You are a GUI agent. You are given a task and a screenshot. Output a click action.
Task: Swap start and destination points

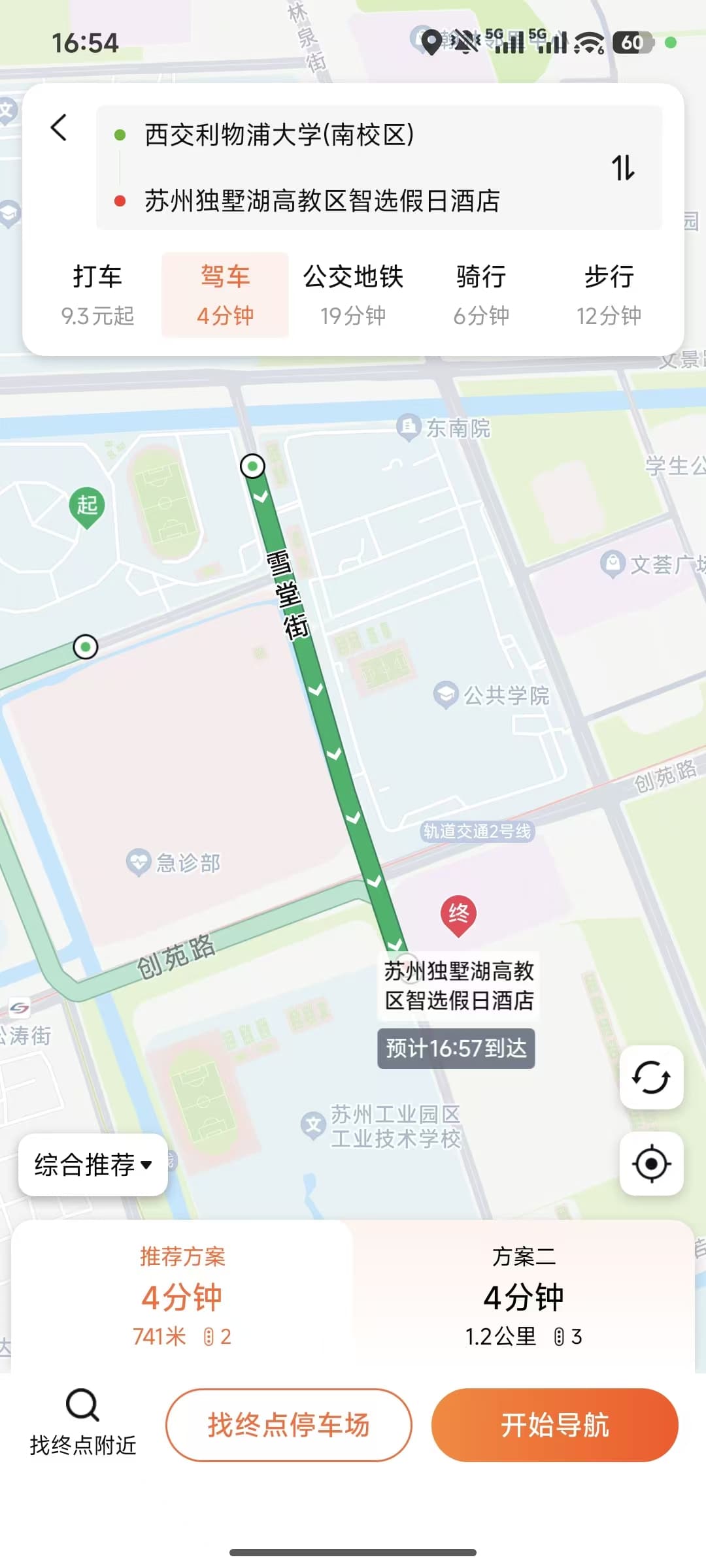(622, 168)
